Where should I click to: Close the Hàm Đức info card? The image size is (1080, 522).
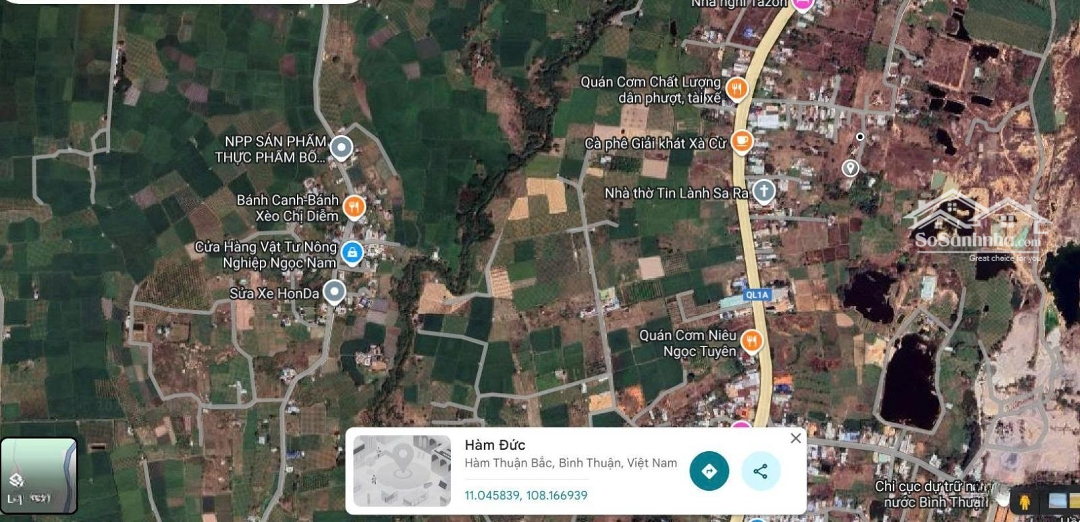pyautogui.click(x=796, y=438)
